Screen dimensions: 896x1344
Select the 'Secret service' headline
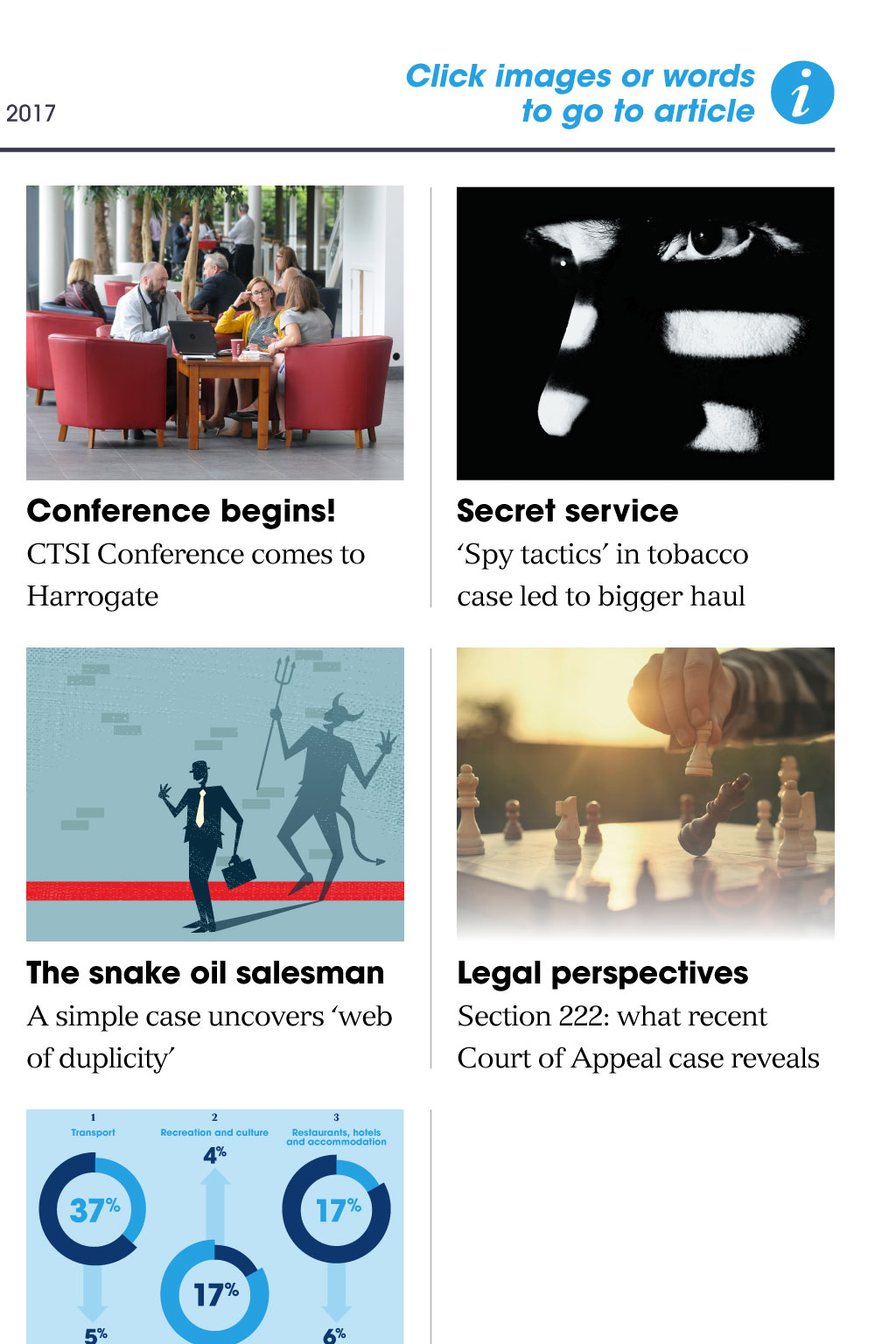coord(567,511)
